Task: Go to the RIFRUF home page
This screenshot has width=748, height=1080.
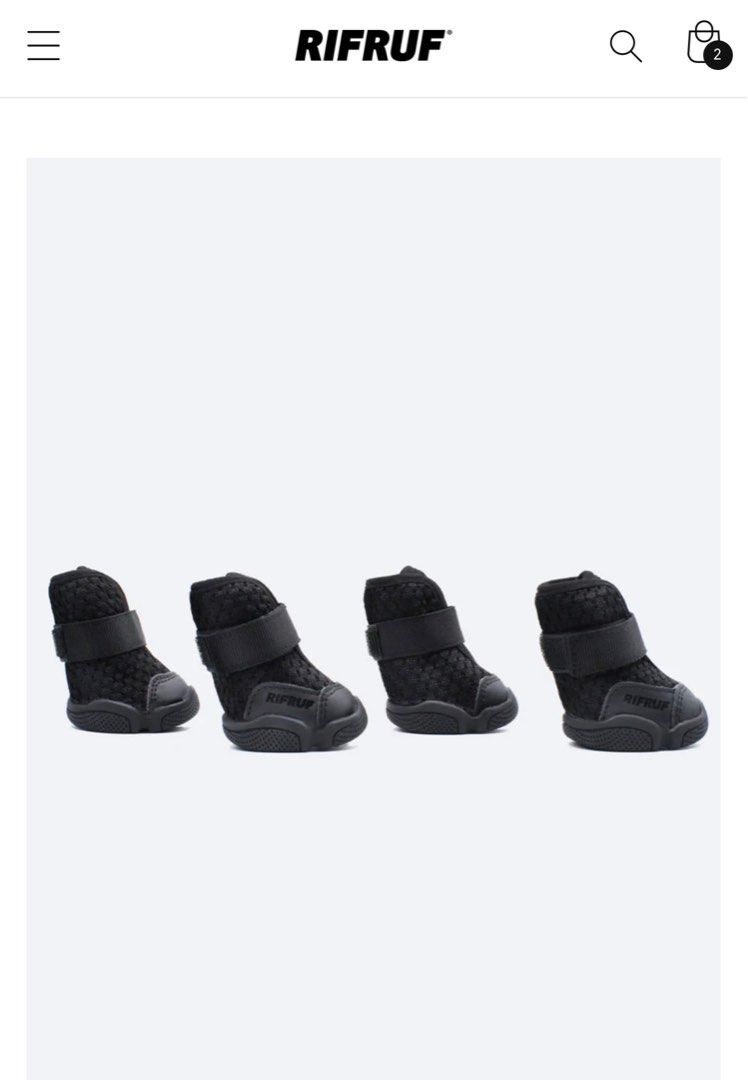Action: [373, 46]
